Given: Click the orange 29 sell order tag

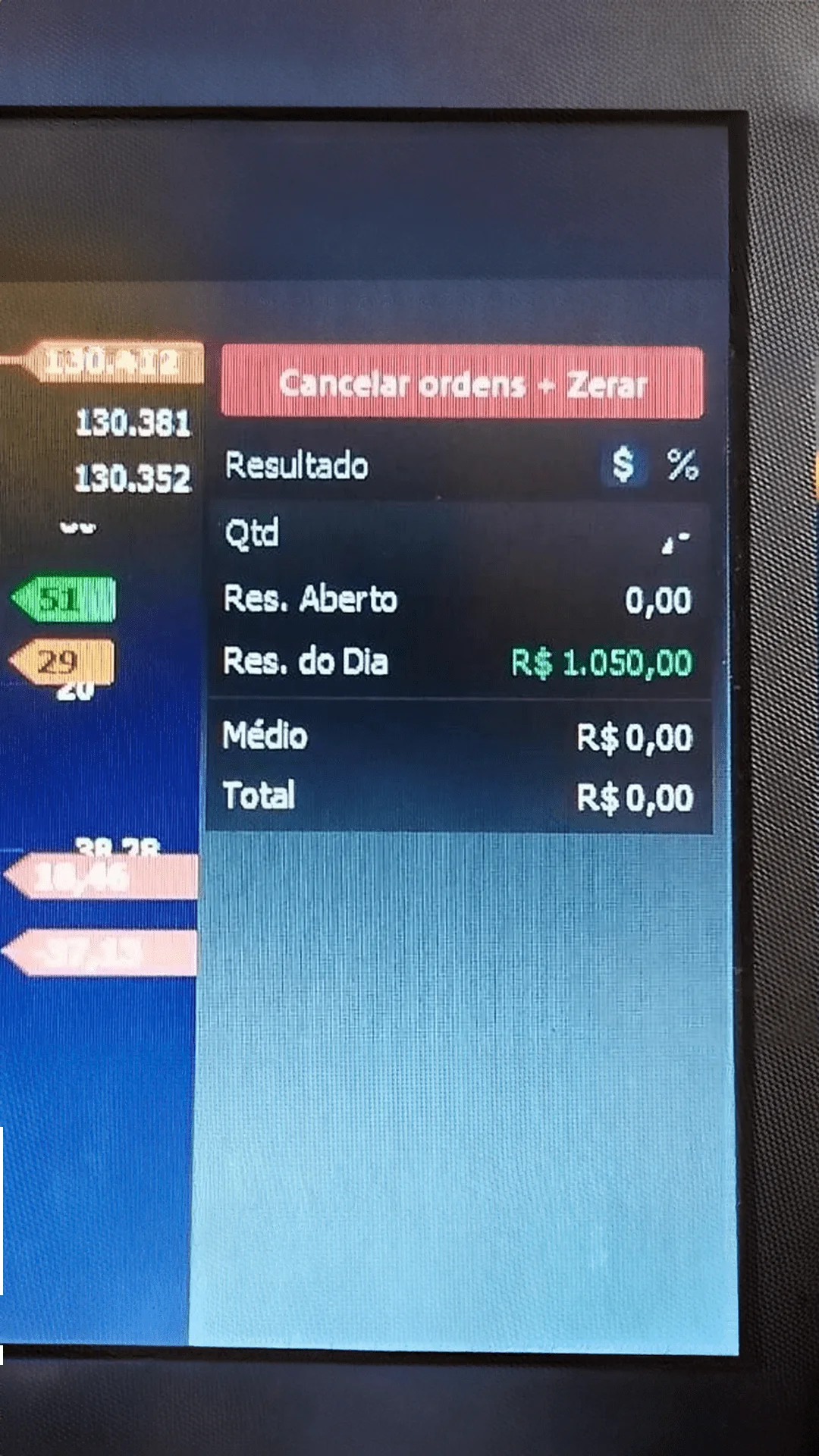Looking at the screenshot, I should [x=64, y=661].
